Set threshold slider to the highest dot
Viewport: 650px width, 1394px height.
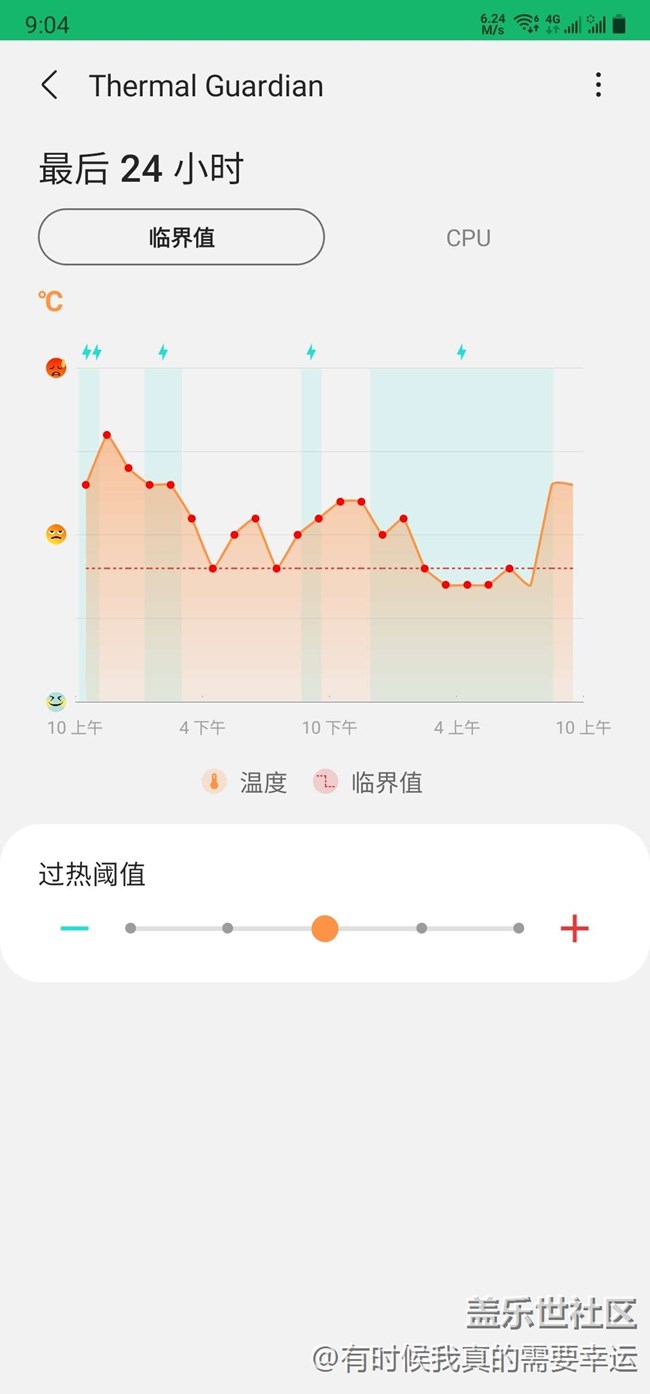(x=518, y=929)
